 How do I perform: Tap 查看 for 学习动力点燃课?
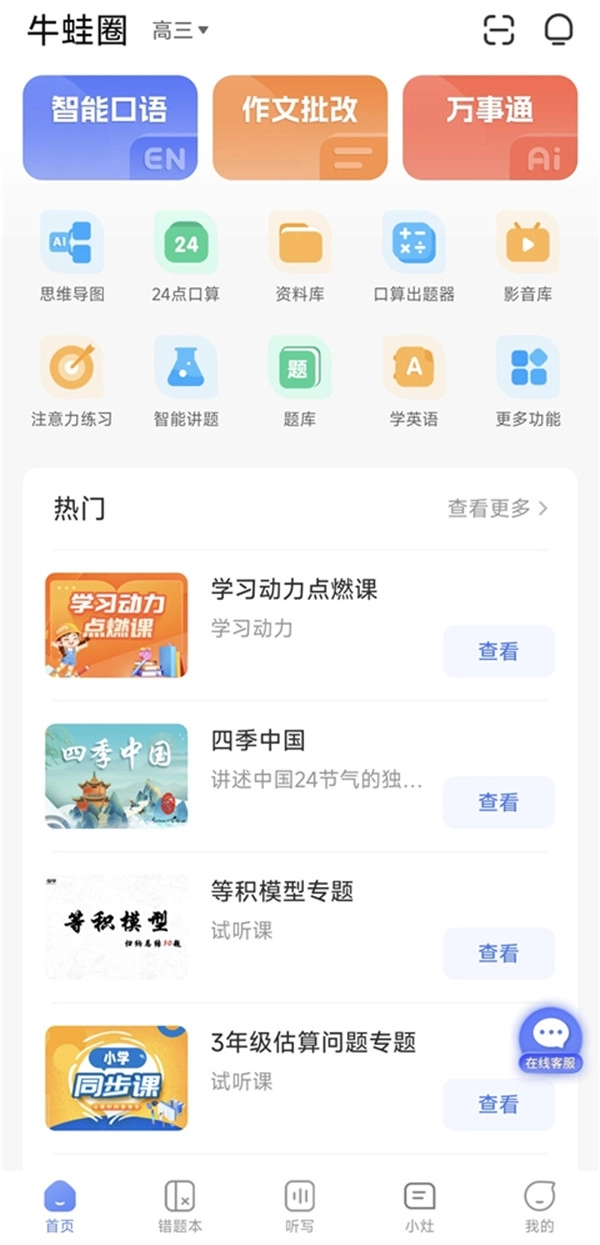click(498, 652)
